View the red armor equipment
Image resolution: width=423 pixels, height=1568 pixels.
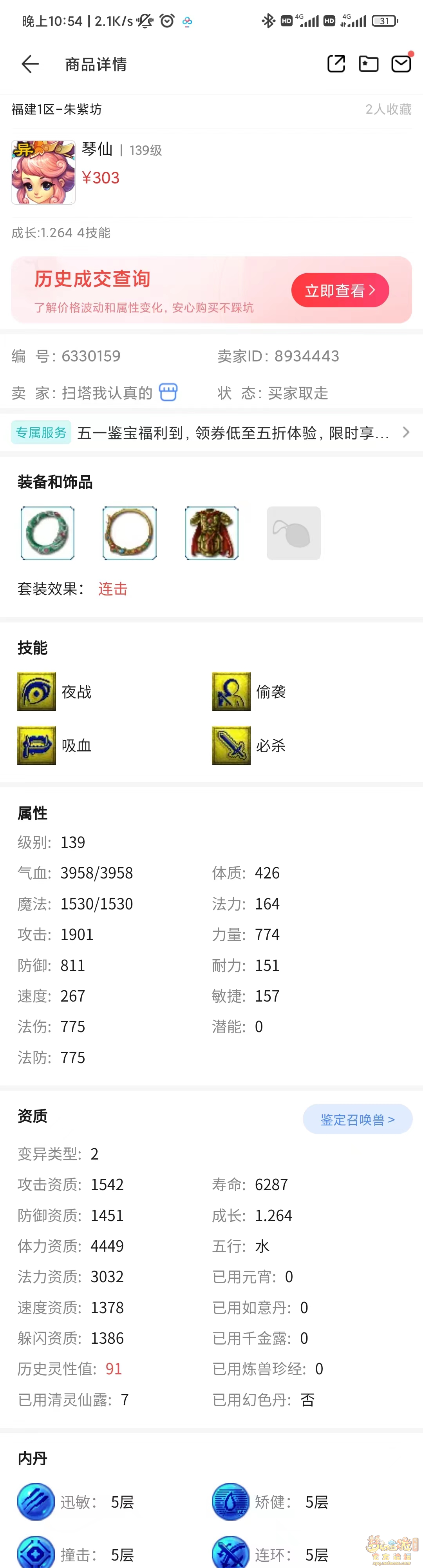(x=211, y=533)
